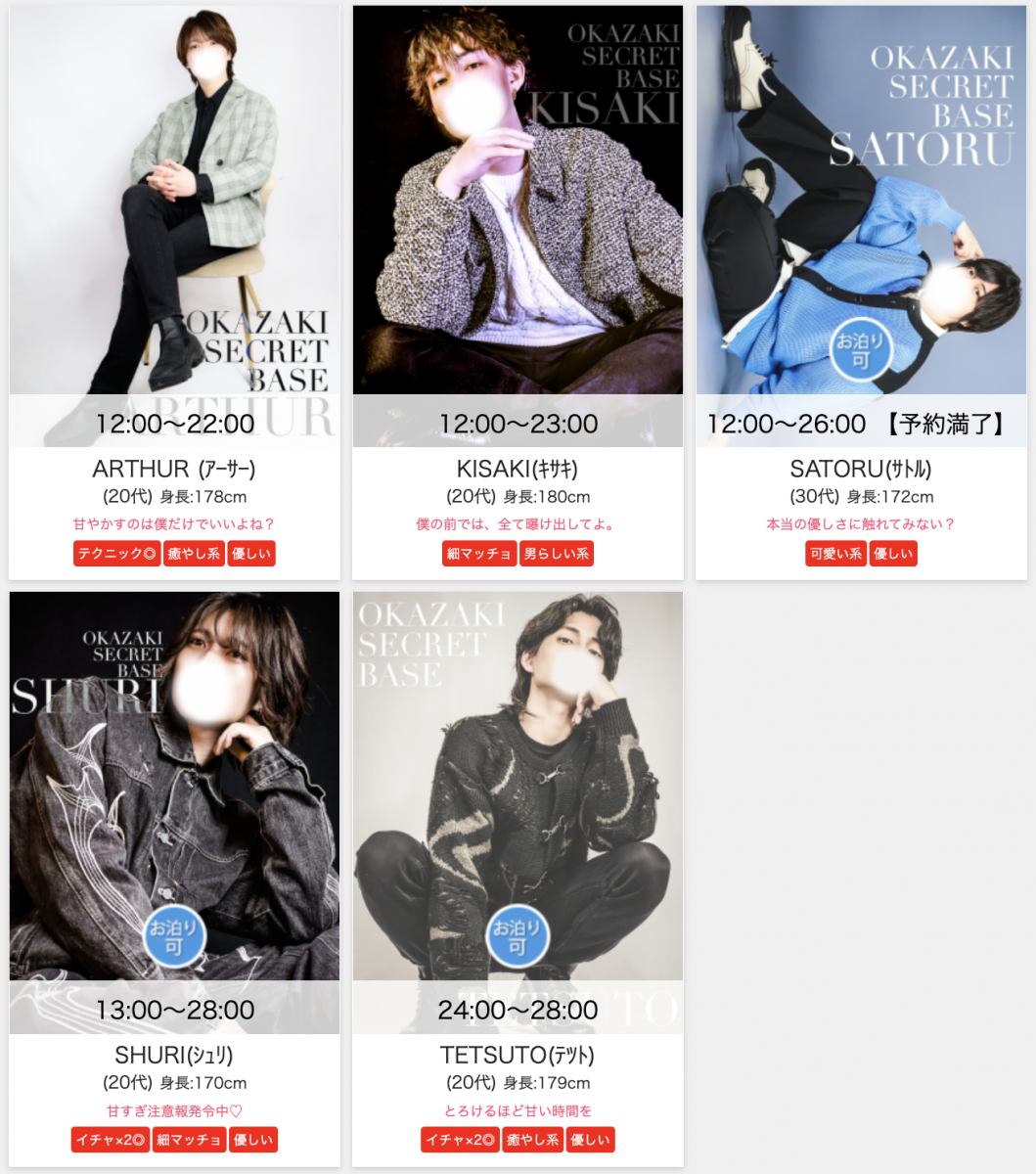Viewport: 1036px width, 1174px height.
Task: Open SHURI's profile card
Action: tap(174, 812)
